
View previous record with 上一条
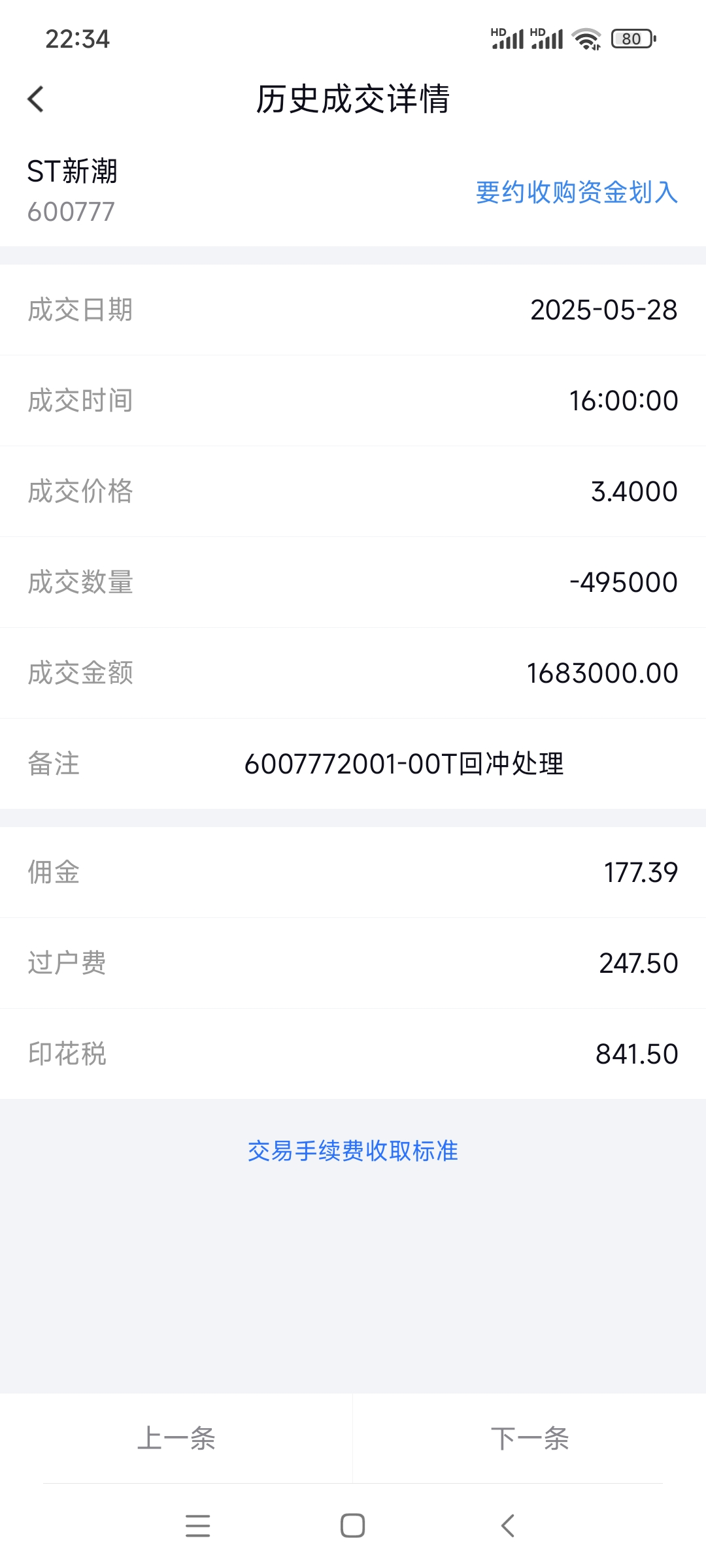click(x=176, y=1439)
